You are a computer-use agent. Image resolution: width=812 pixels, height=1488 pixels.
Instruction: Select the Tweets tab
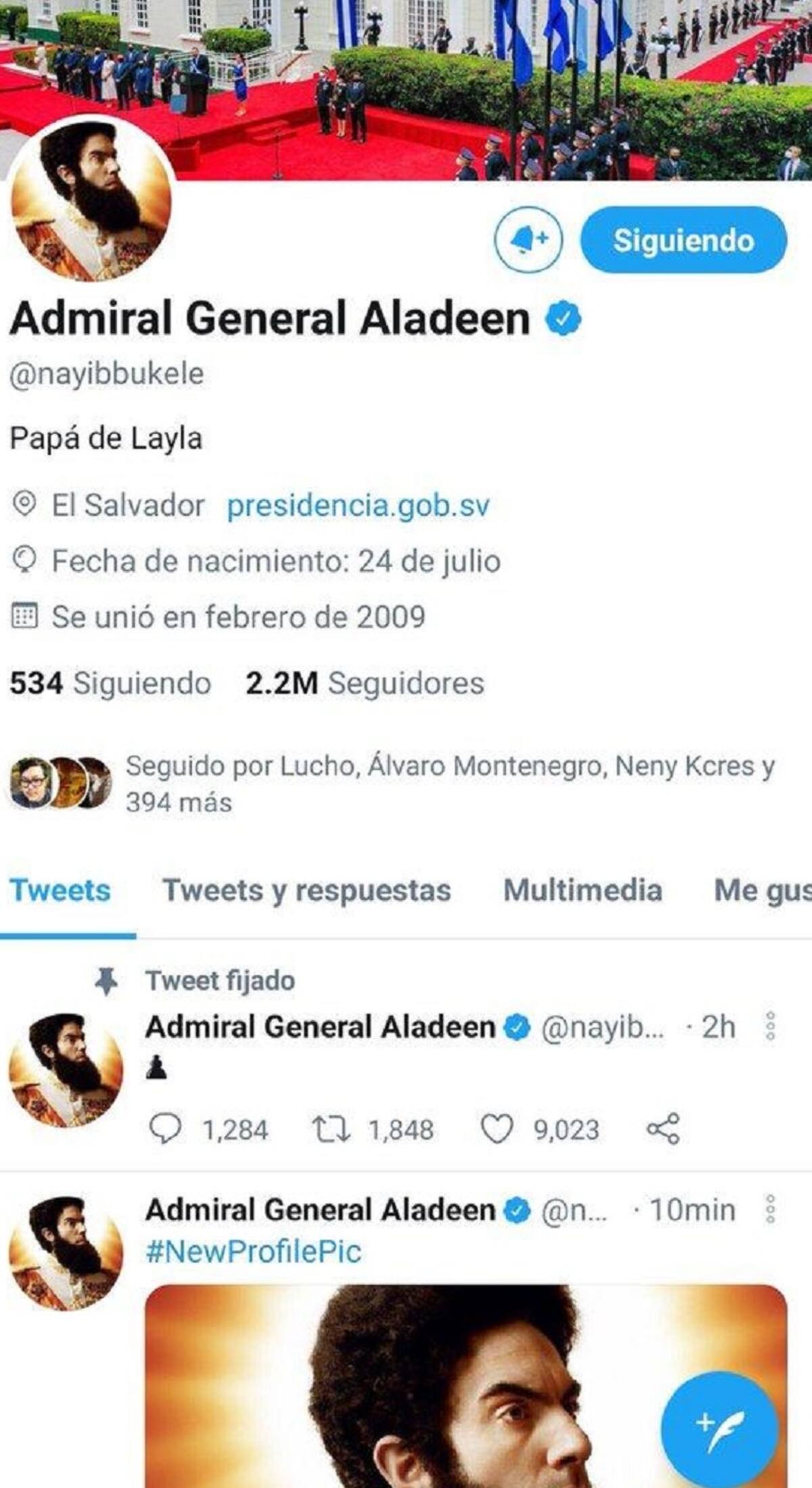(x=60, y=890)
